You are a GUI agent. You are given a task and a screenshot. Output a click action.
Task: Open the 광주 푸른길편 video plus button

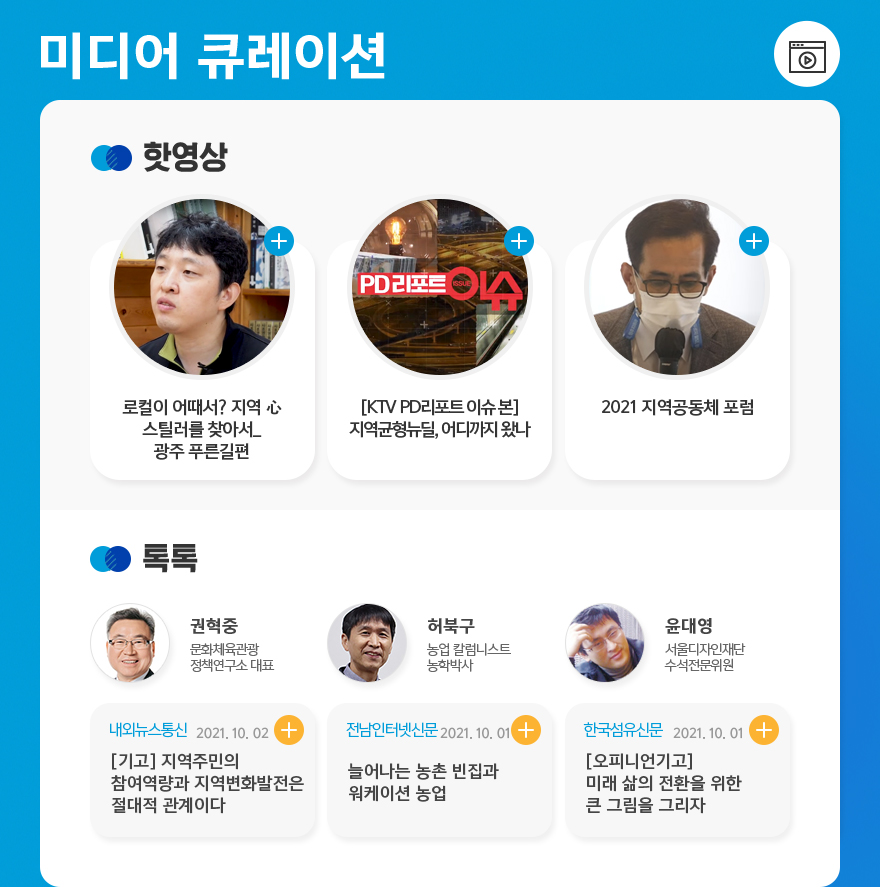coord(279,241)
